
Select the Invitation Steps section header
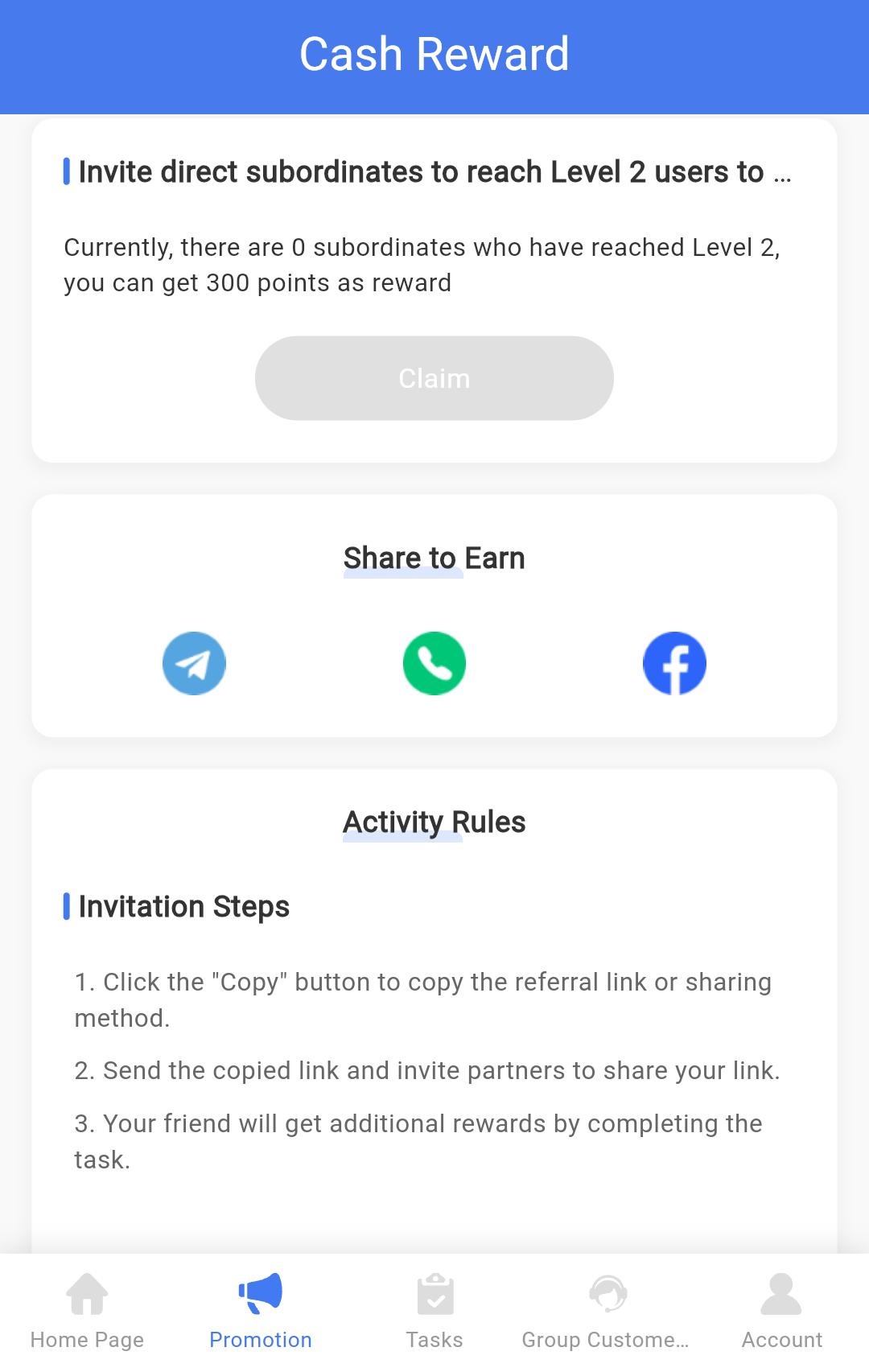point(183,906)
